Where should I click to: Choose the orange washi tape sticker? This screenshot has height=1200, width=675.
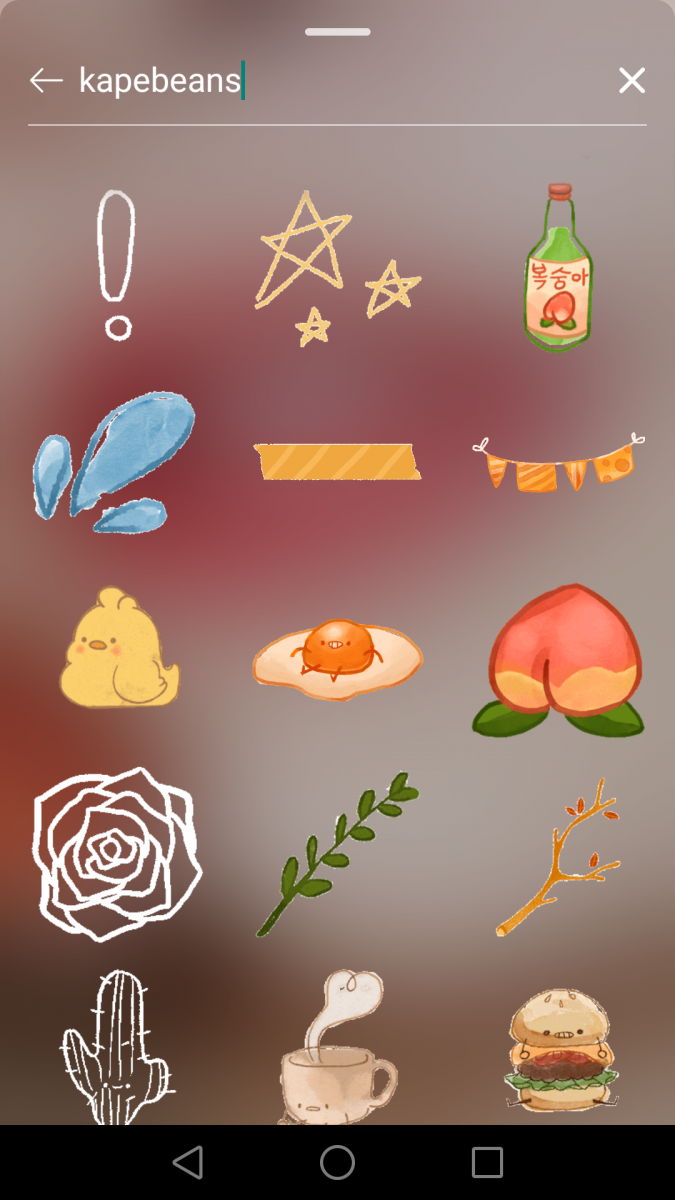pos(337,462)
